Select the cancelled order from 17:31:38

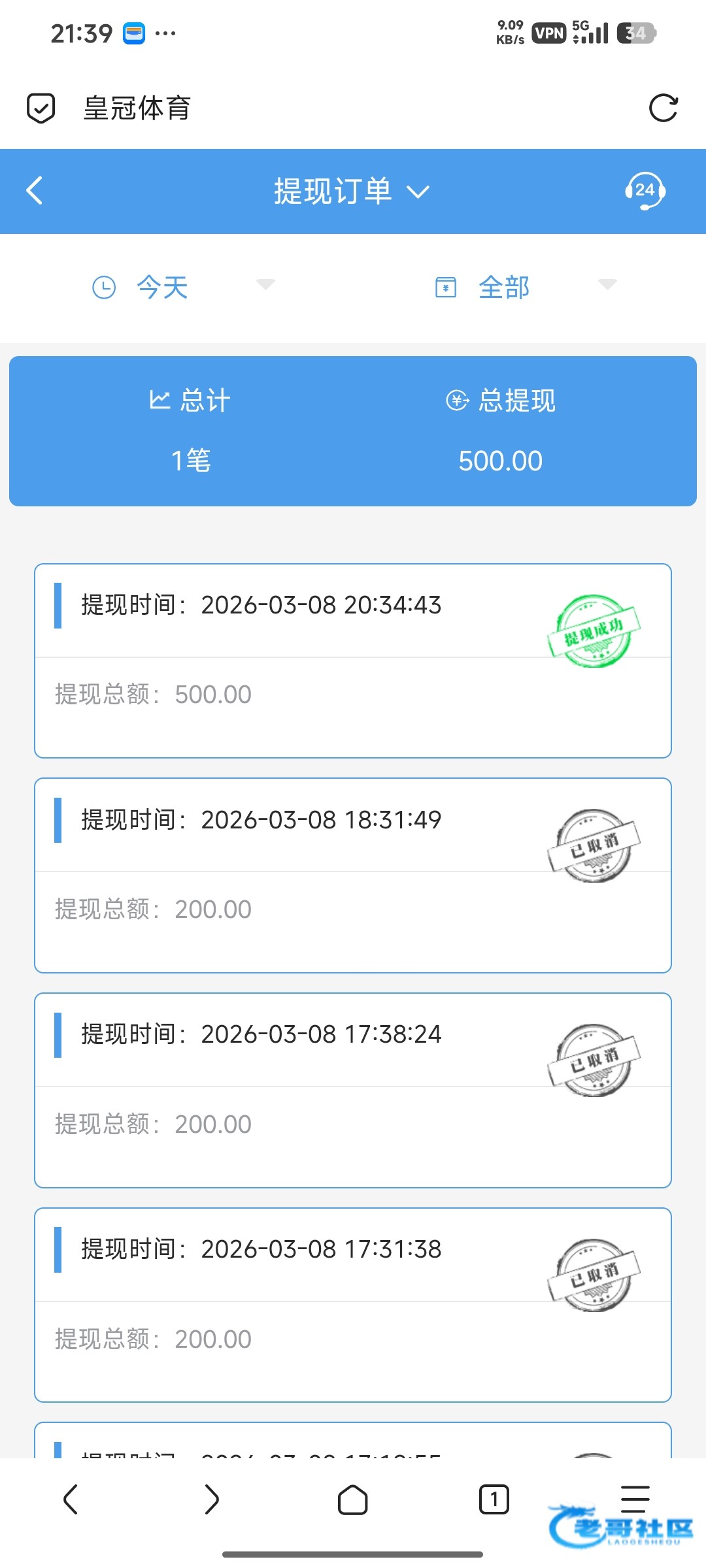[353, 1305]
